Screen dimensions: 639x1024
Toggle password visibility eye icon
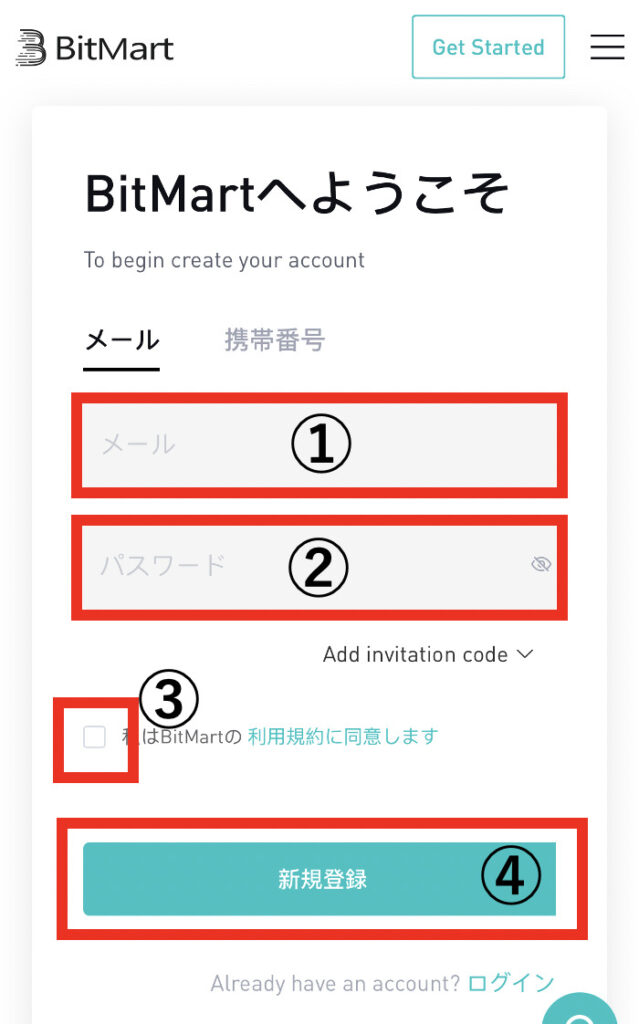[541, 564]
